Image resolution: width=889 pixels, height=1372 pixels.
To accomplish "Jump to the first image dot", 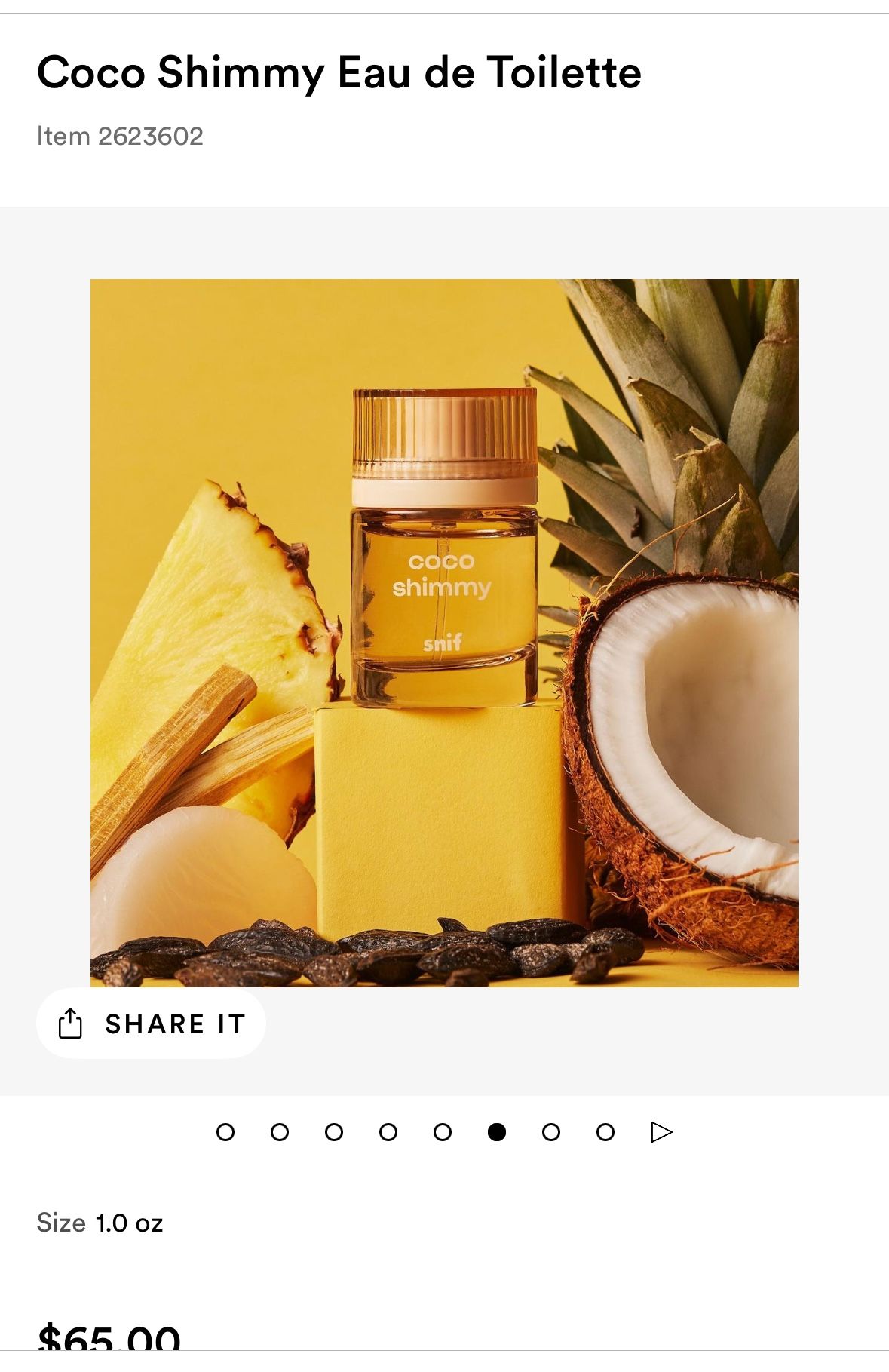I will [225, 1132].
